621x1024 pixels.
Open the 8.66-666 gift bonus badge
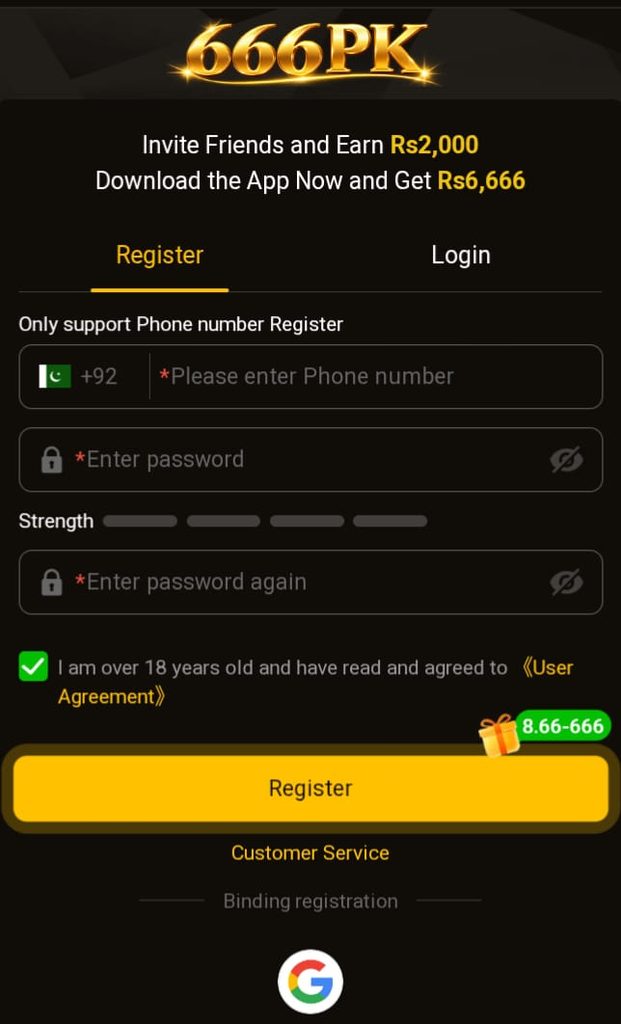pos(545,730)
